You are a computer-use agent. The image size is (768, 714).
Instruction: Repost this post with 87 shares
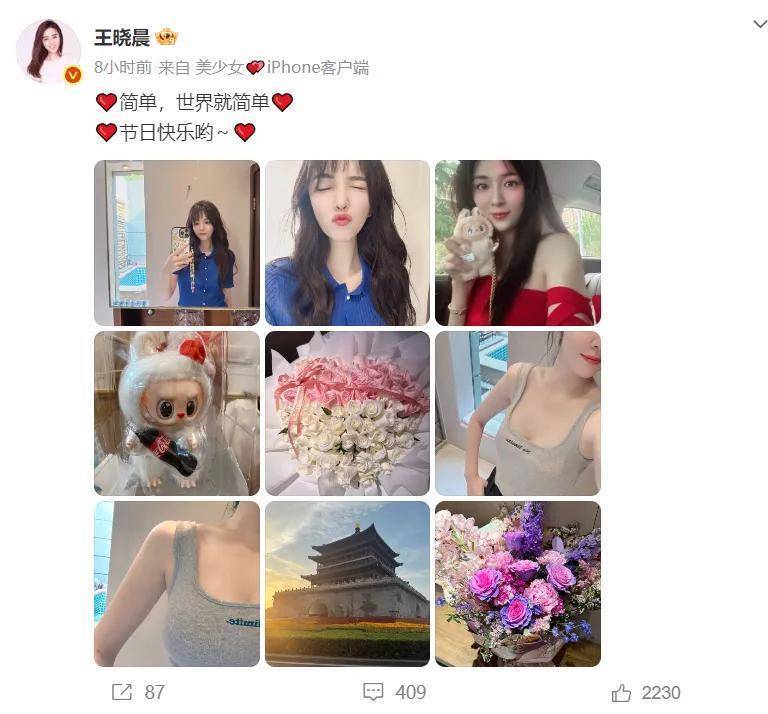point(138,692)
